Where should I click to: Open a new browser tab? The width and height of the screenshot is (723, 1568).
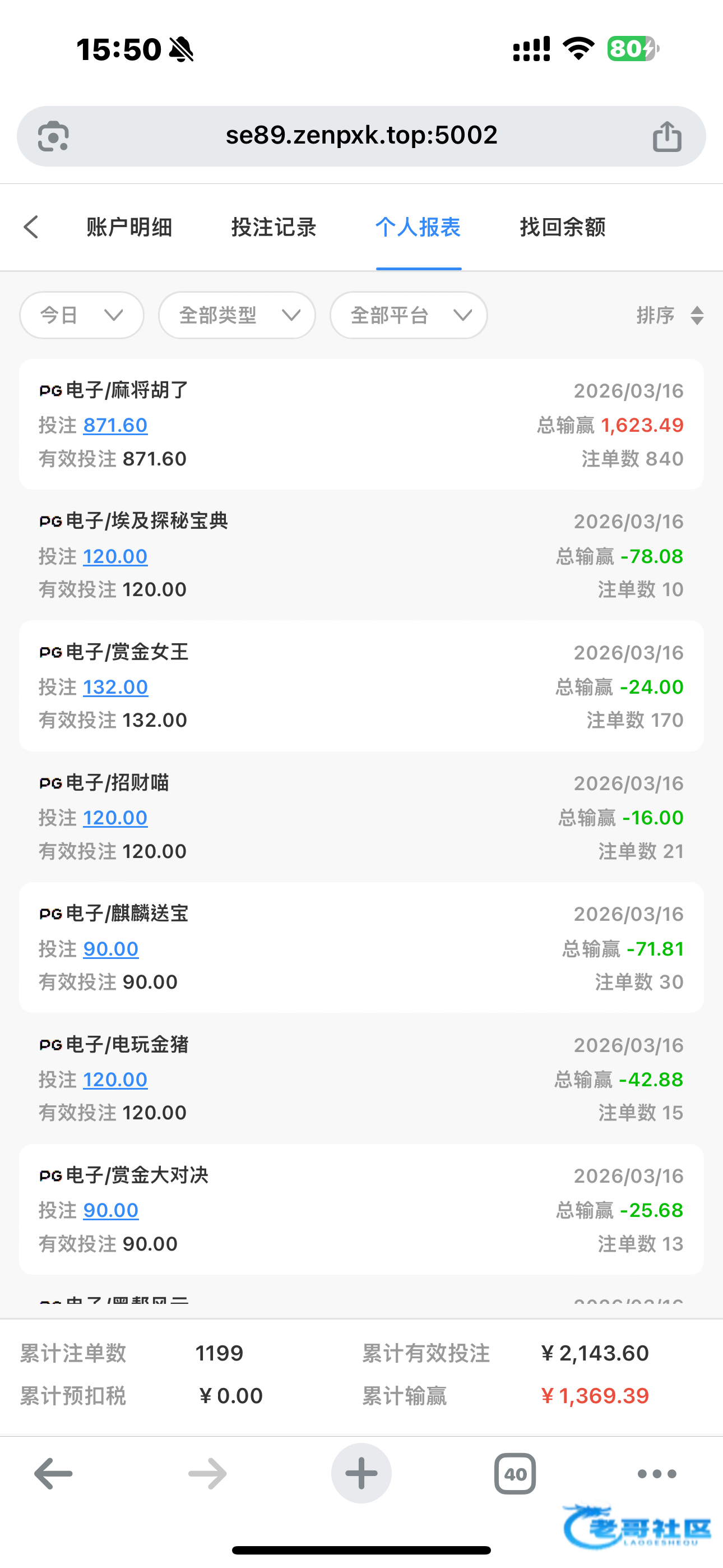(361, 1474)
